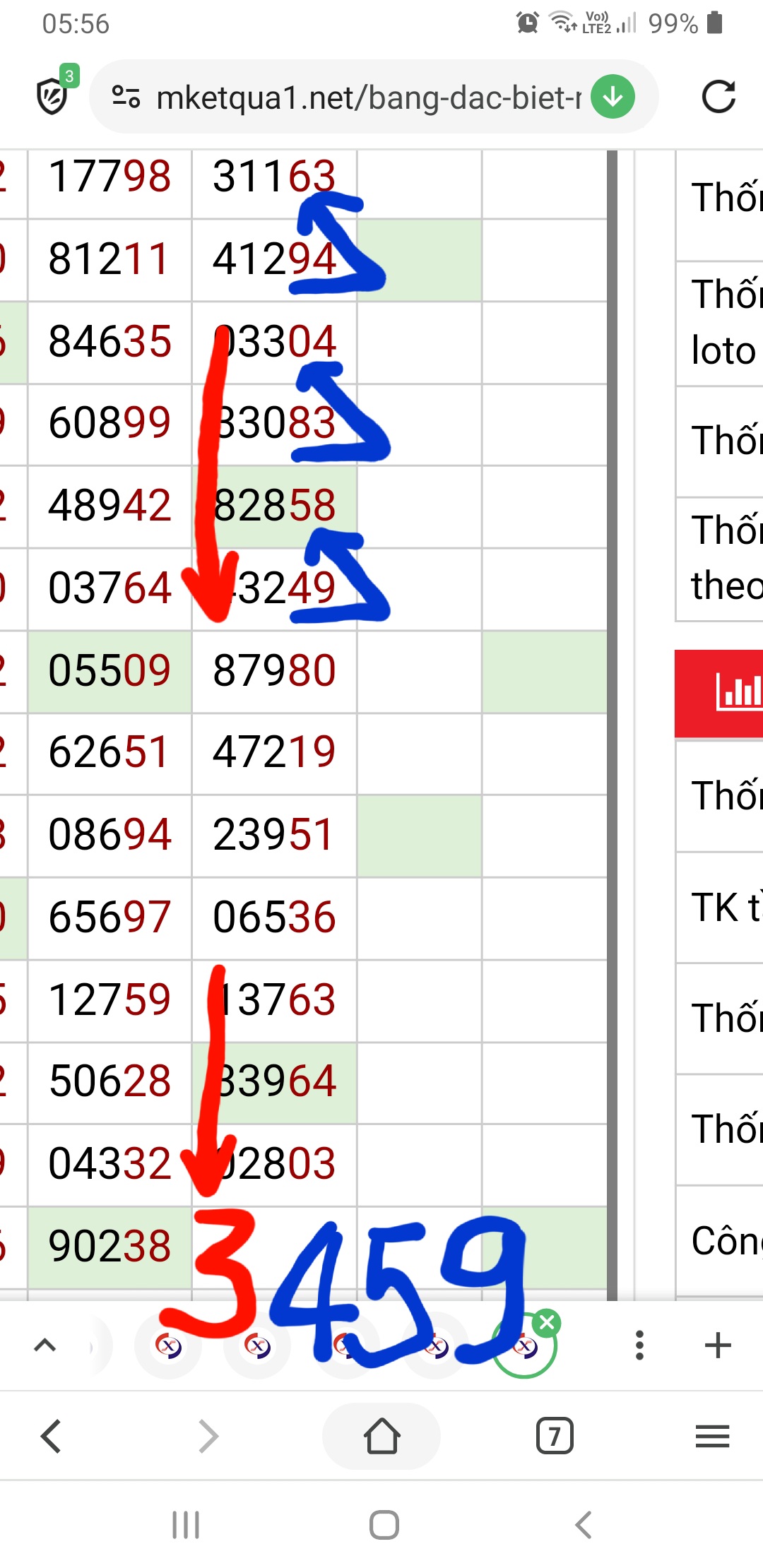Screen dimensions: 763x1568
Task: Tap the red statistics chart button
Action: [x=719, y=693]
